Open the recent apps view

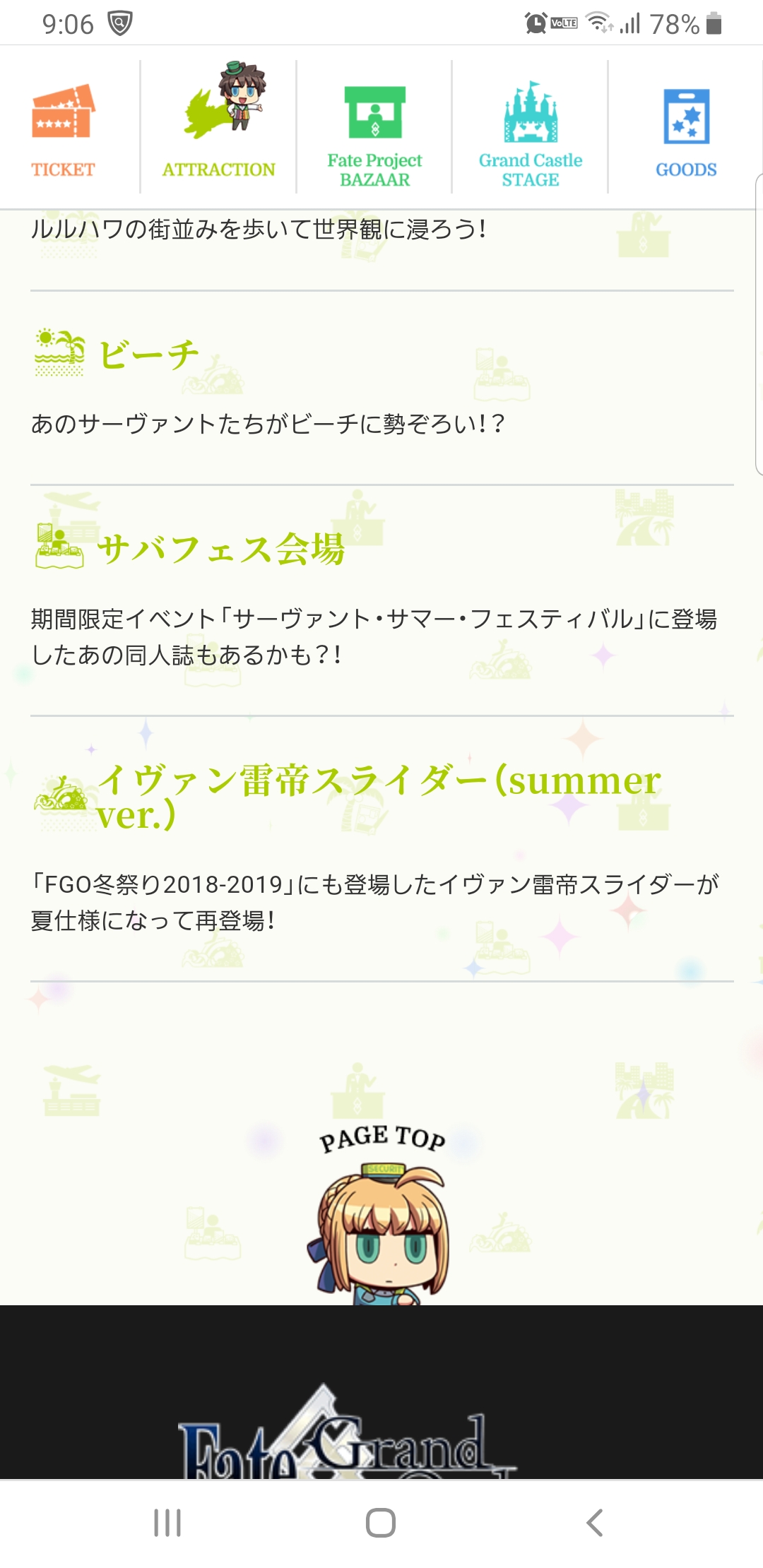(167, 1522)
